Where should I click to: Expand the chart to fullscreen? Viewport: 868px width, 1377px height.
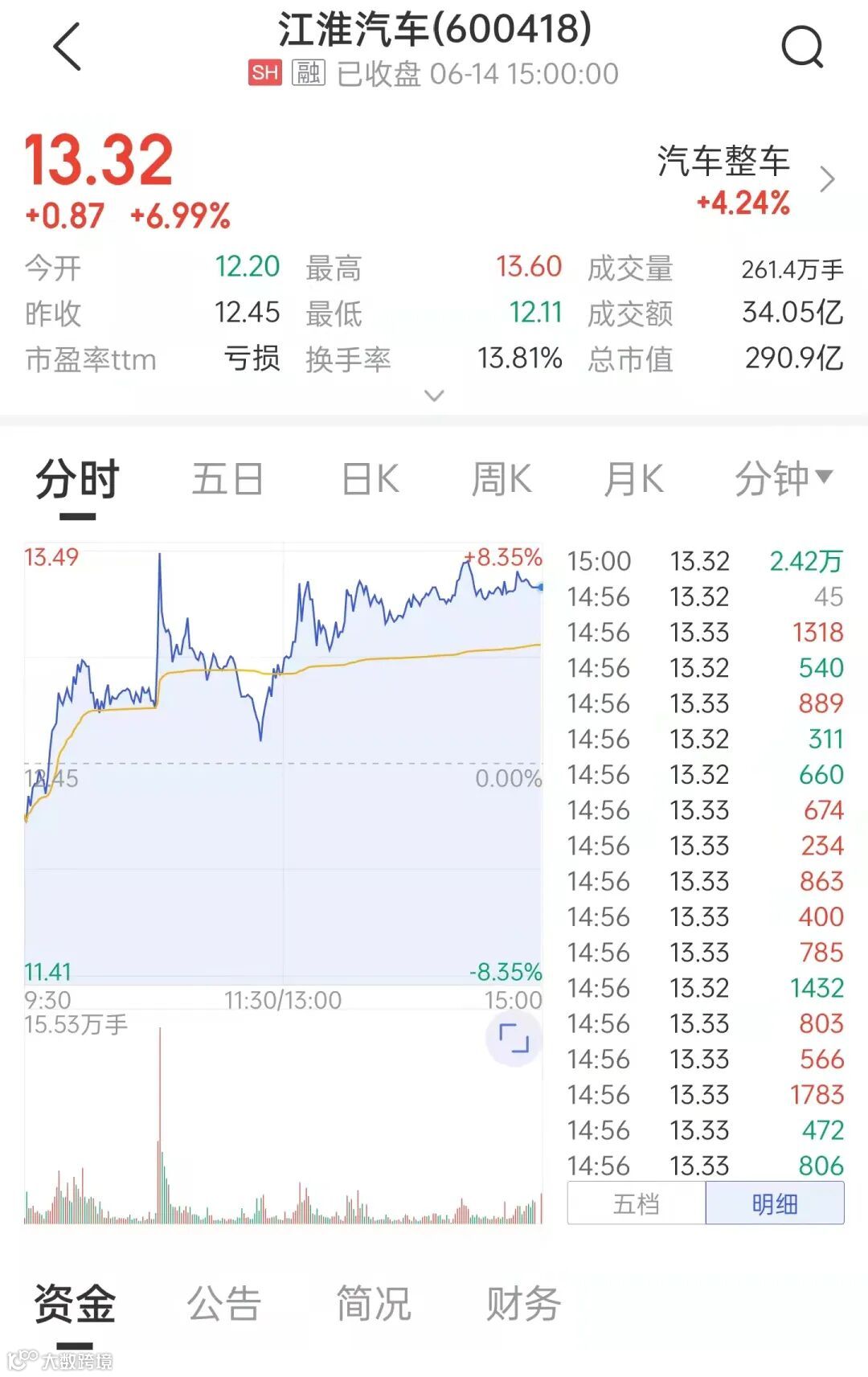pos(514,1038)
